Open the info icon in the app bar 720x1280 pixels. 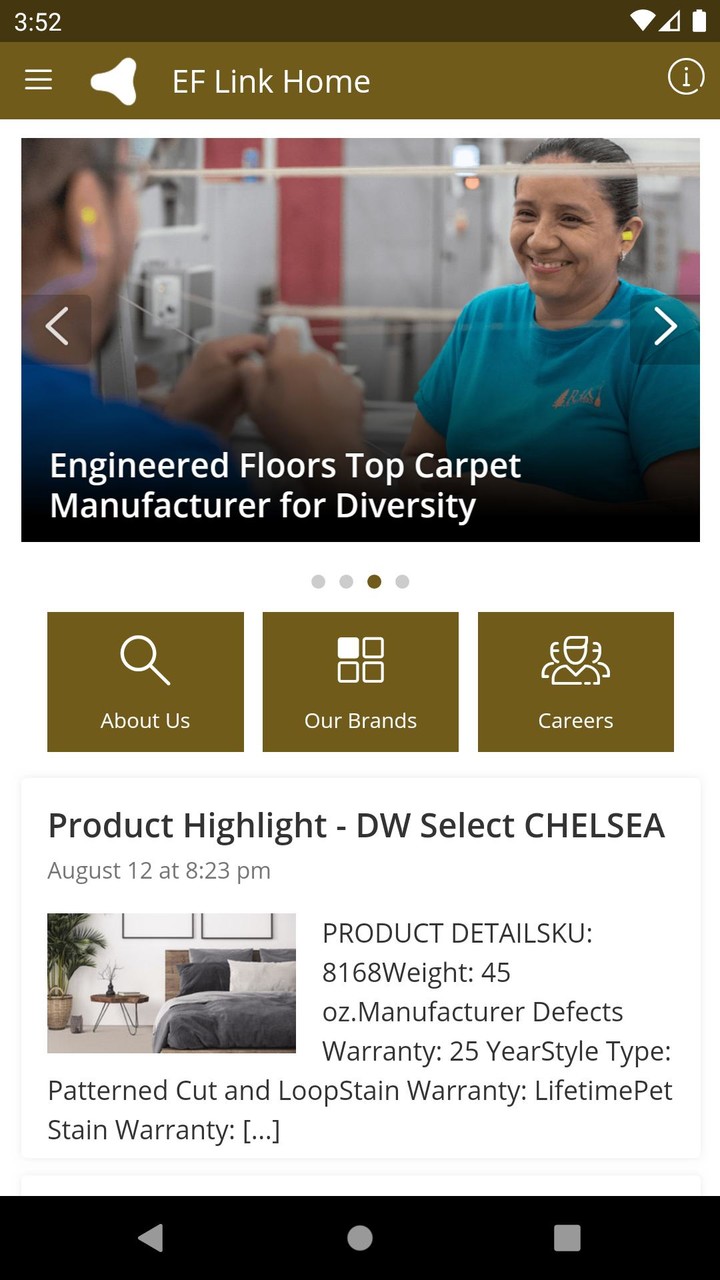coord(685,77)
